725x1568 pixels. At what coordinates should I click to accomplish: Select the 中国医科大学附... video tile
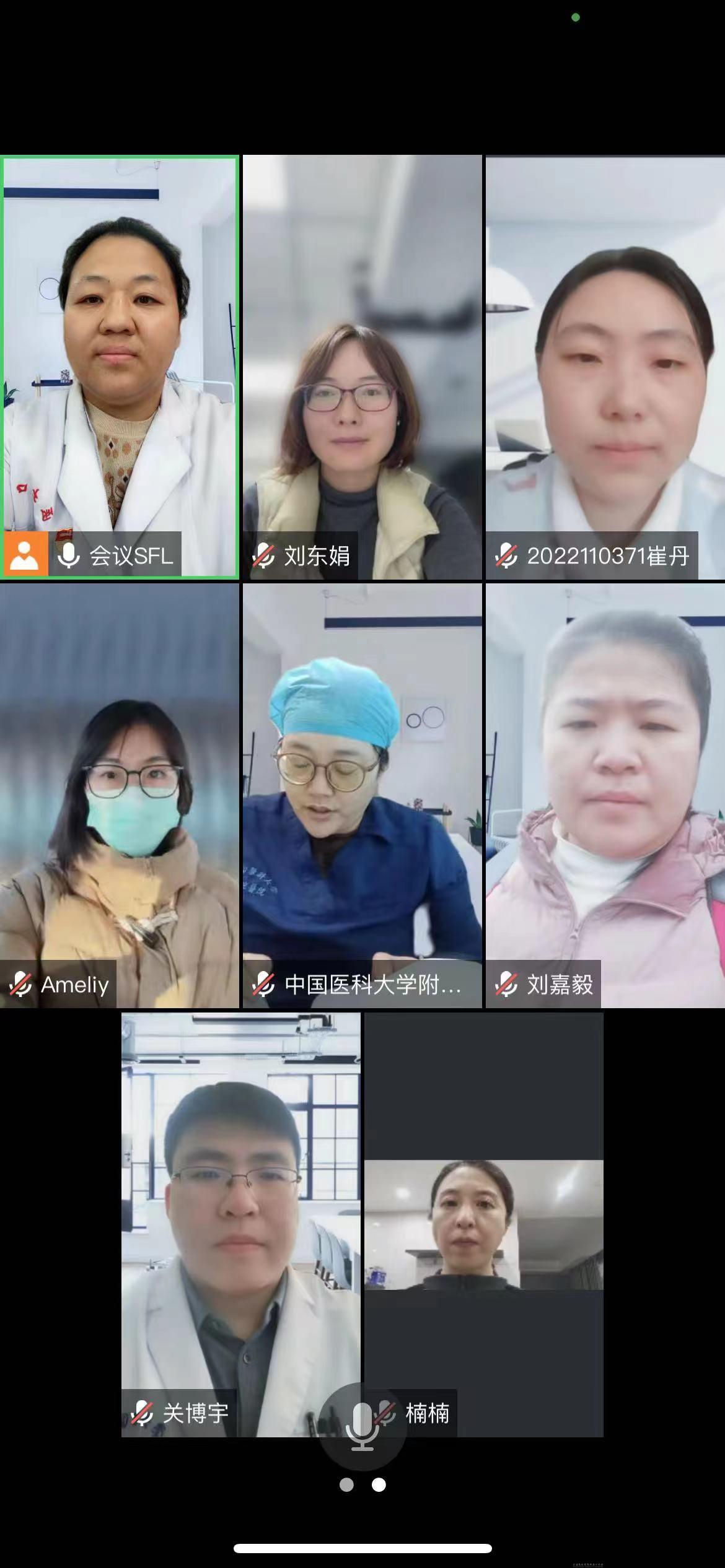(x=362, y=795)
